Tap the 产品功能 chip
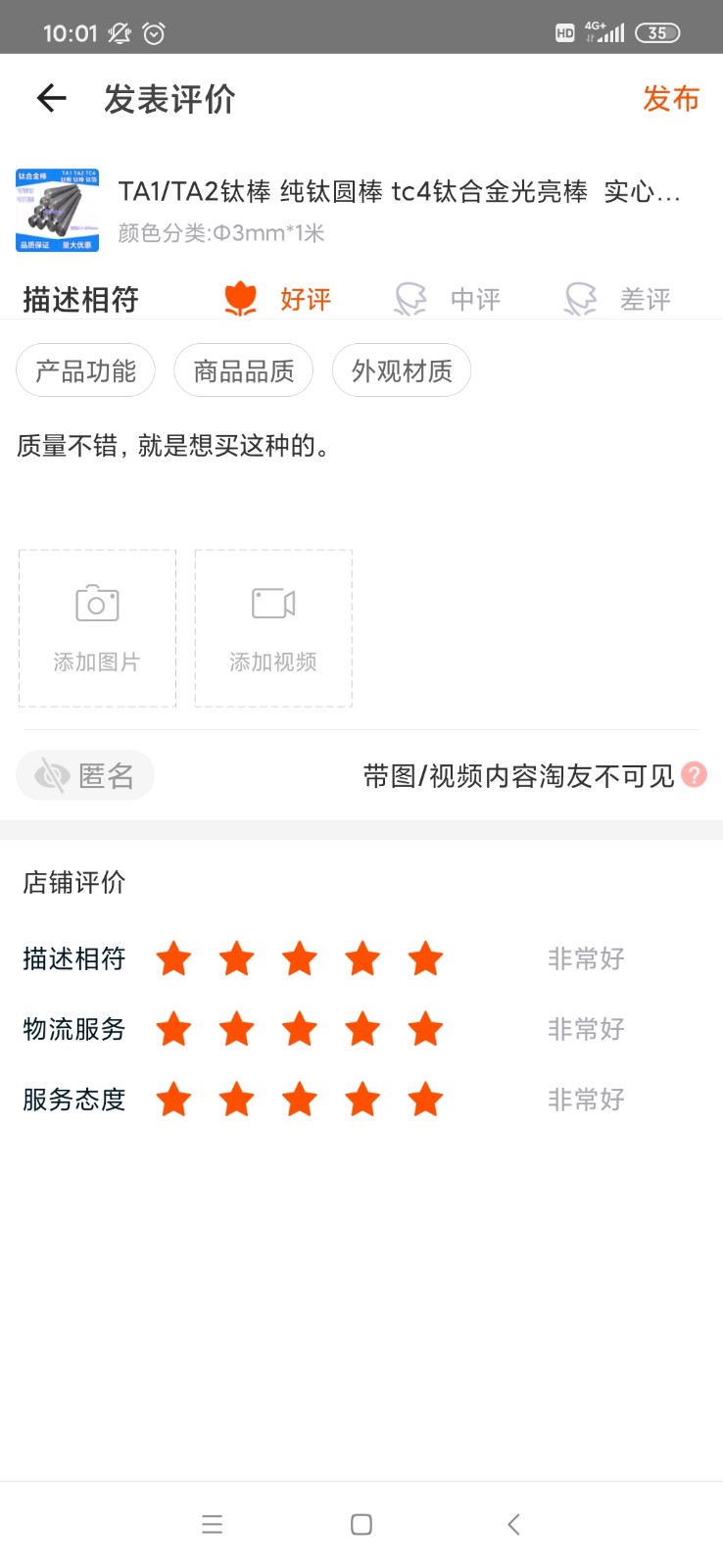The image size is (723, 1568). click(x=85, y=370)
